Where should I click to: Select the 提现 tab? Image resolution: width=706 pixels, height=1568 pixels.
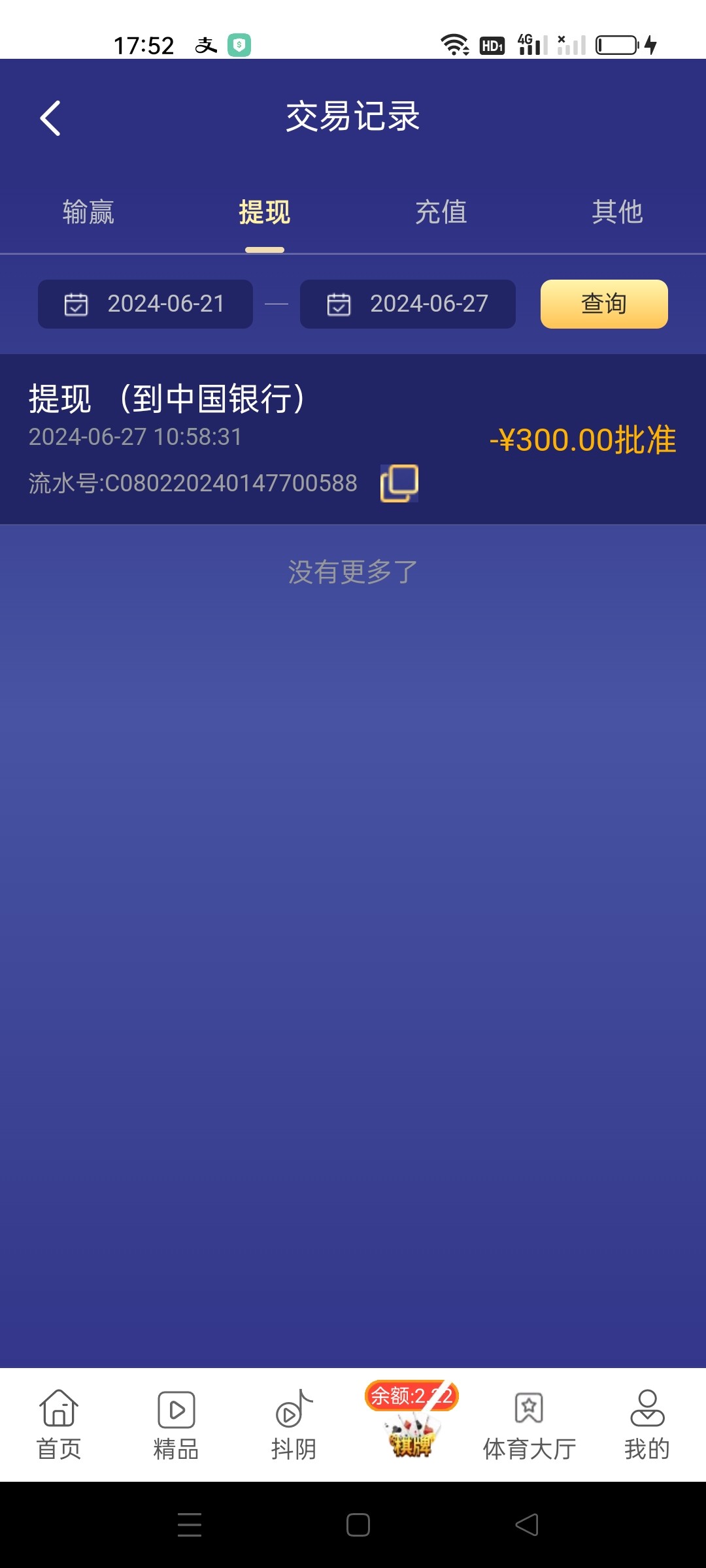265,212
